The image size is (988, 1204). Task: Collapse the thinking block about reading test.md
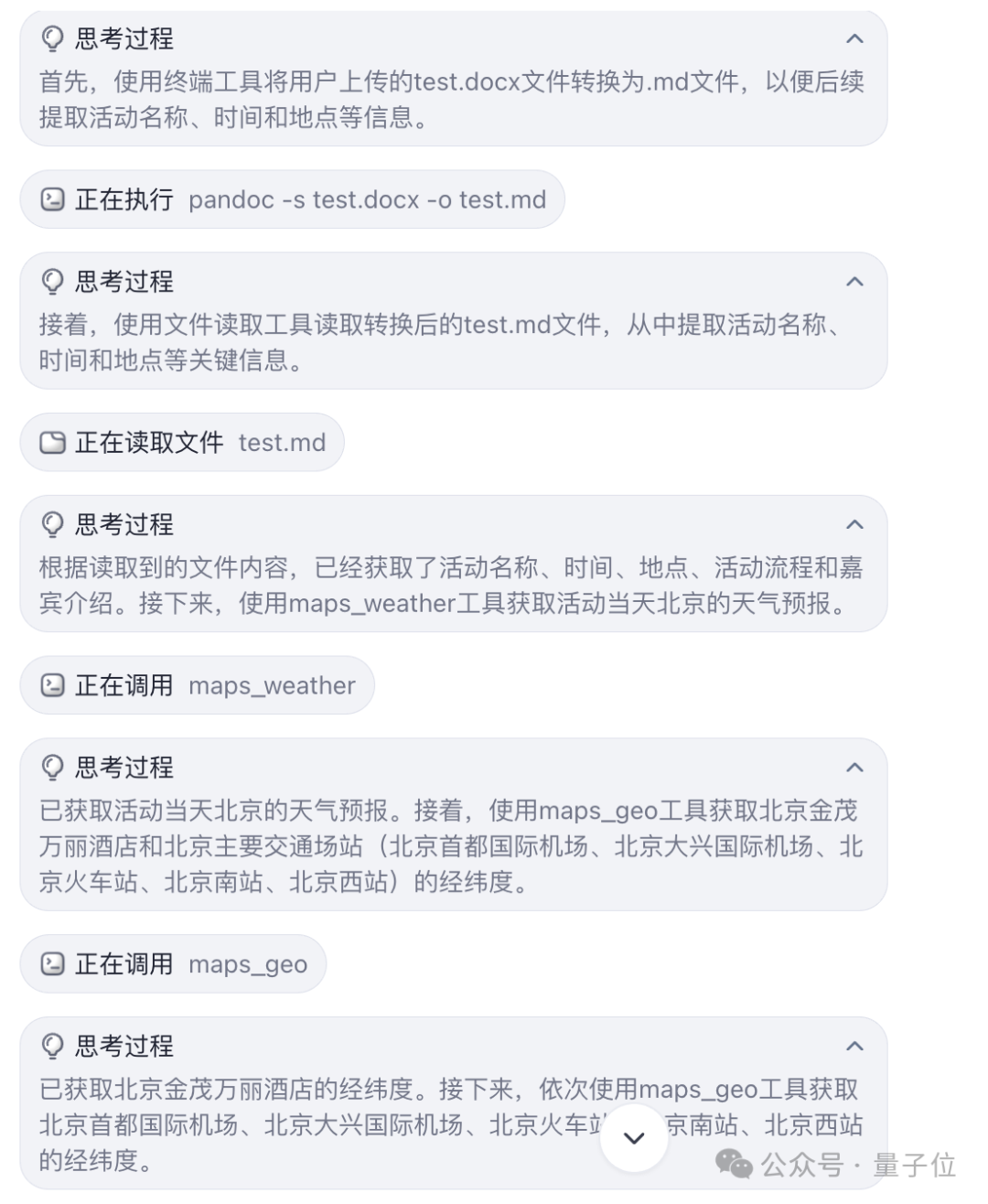tap(854, 282)
